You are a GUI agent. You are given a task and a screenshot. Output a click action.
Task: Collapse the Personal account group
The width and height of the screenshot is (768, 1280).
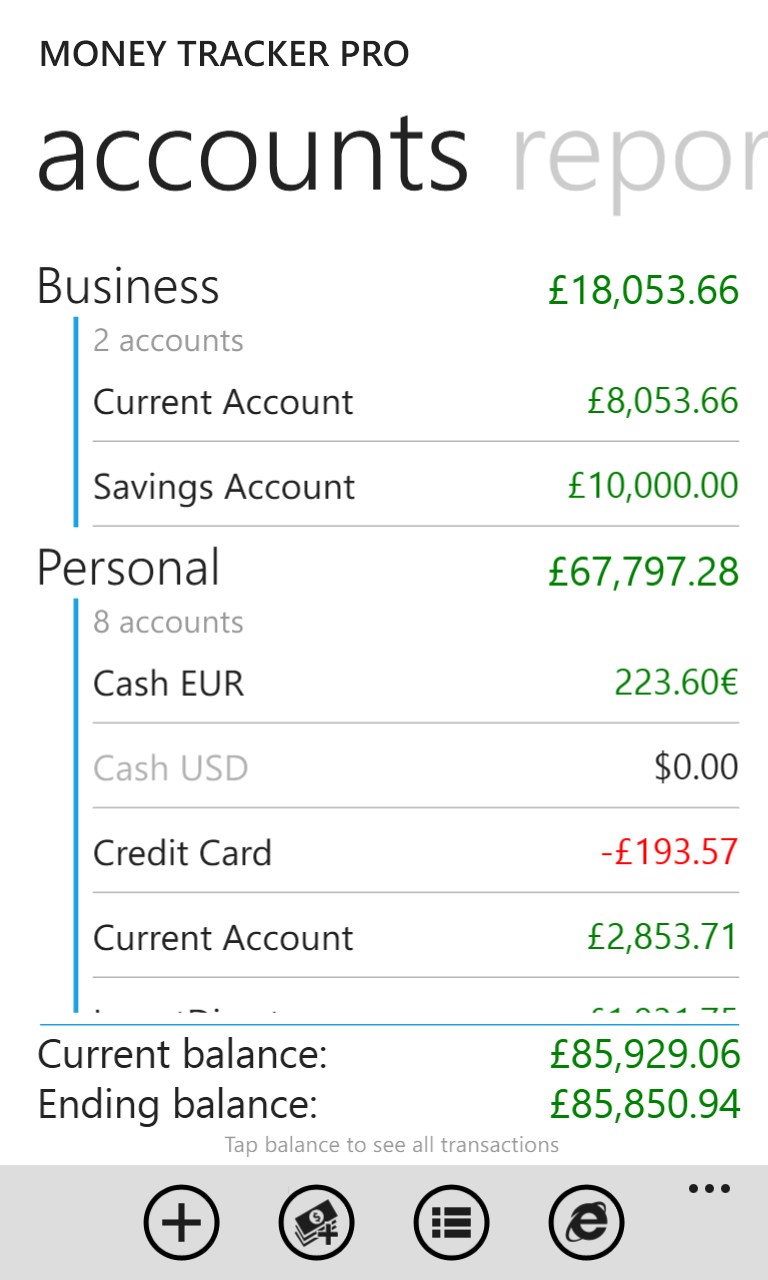click(x=128, y=568)
